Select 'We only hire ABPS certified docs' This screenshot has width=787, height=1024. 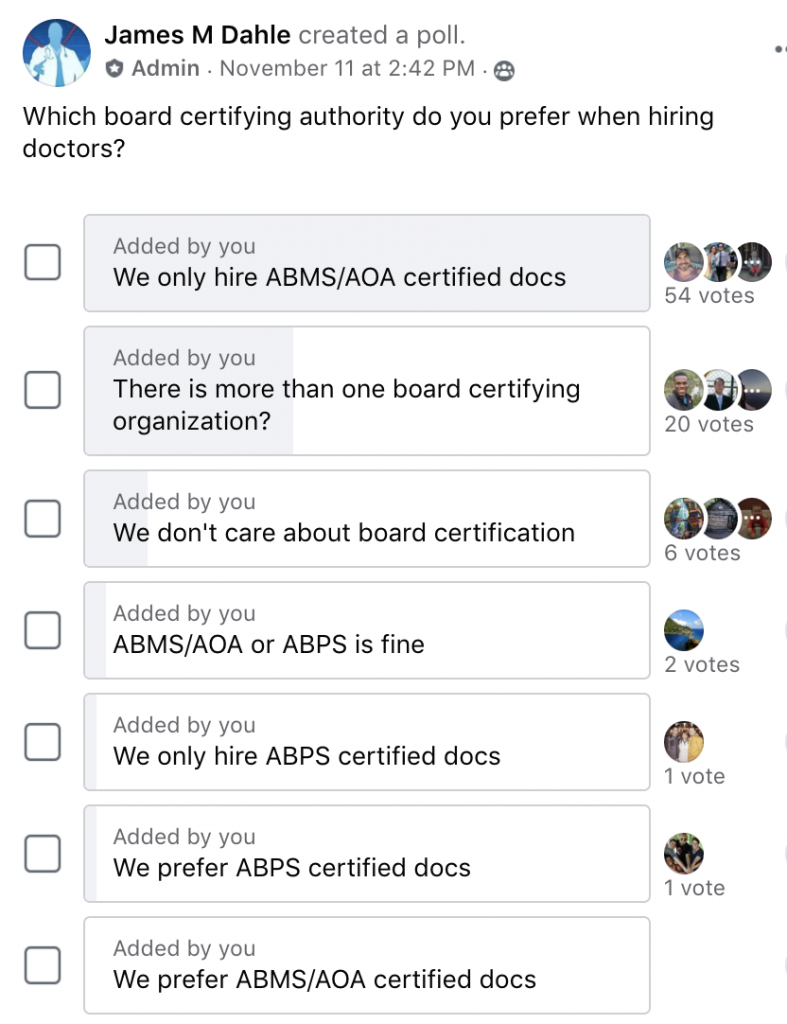(42, 742)
